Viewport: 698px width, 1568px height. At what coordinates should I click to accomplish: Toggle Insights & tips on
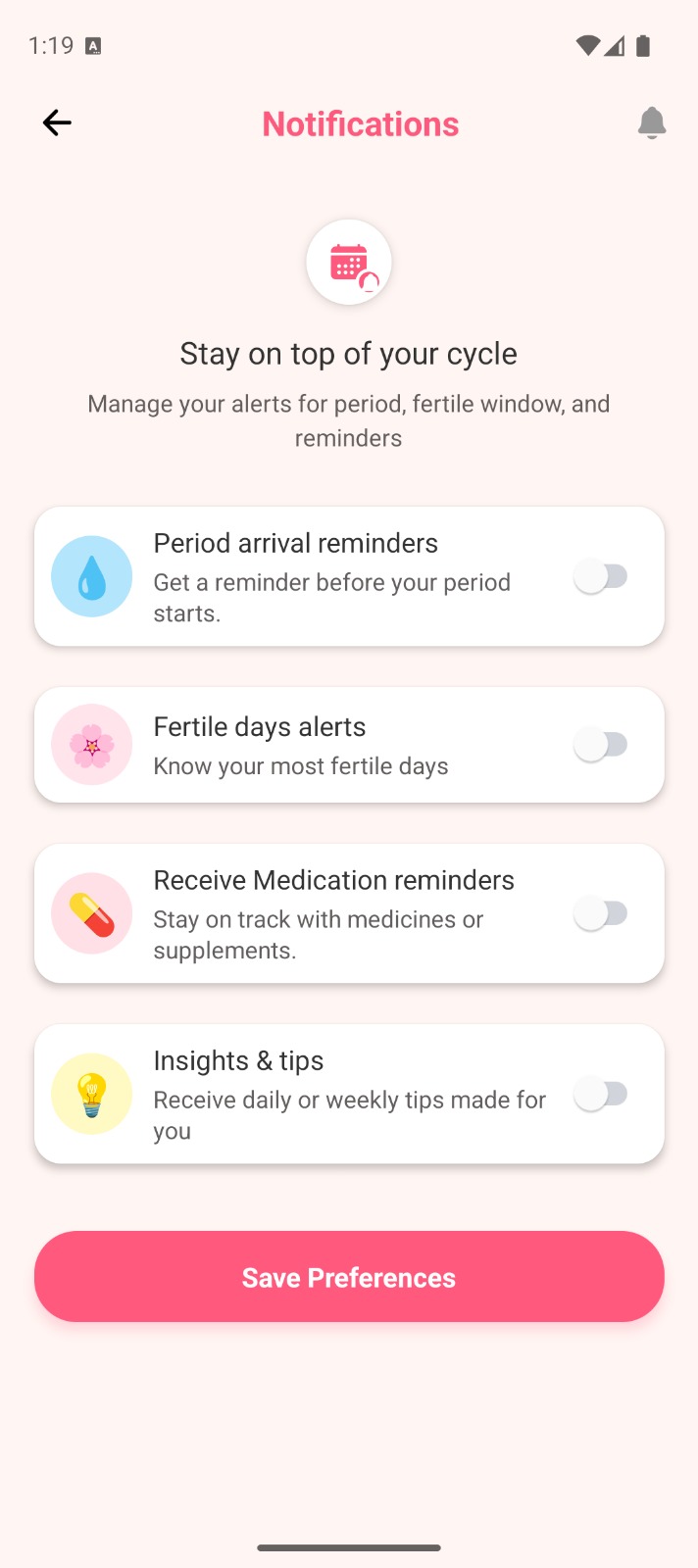pyautogui.click(x=602, y=1094)
